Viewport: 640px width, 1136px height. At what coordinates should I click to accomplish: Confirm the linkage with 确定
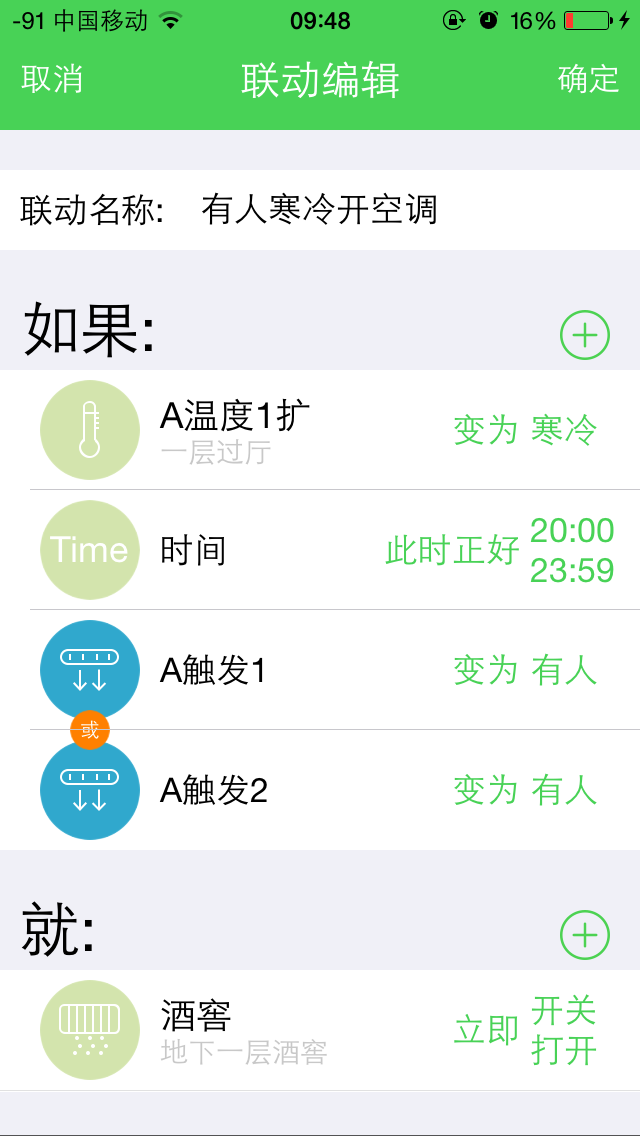pyautogui.click(x=588, y=79)
